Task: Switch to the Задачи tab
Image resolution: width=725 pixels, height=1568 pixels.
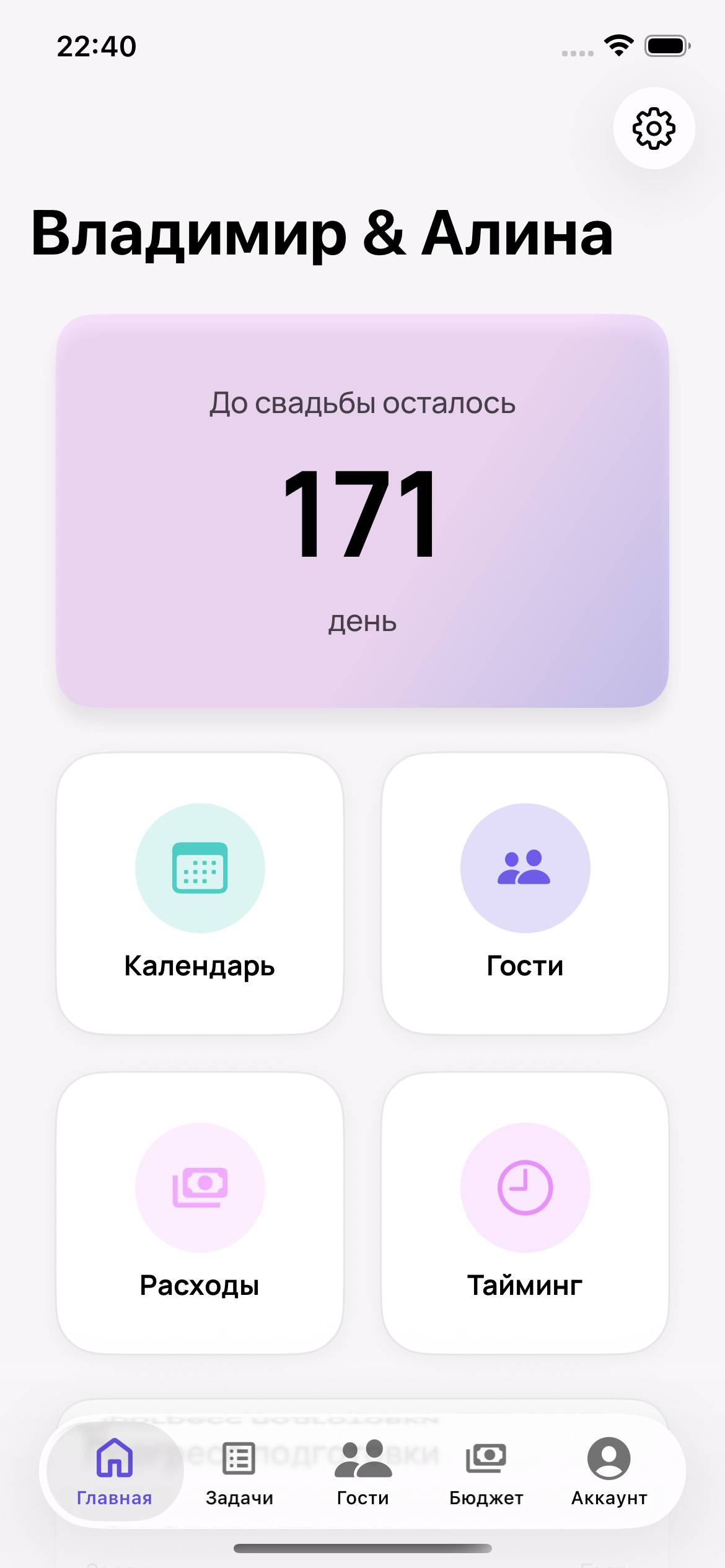Action: (239, 1480)
